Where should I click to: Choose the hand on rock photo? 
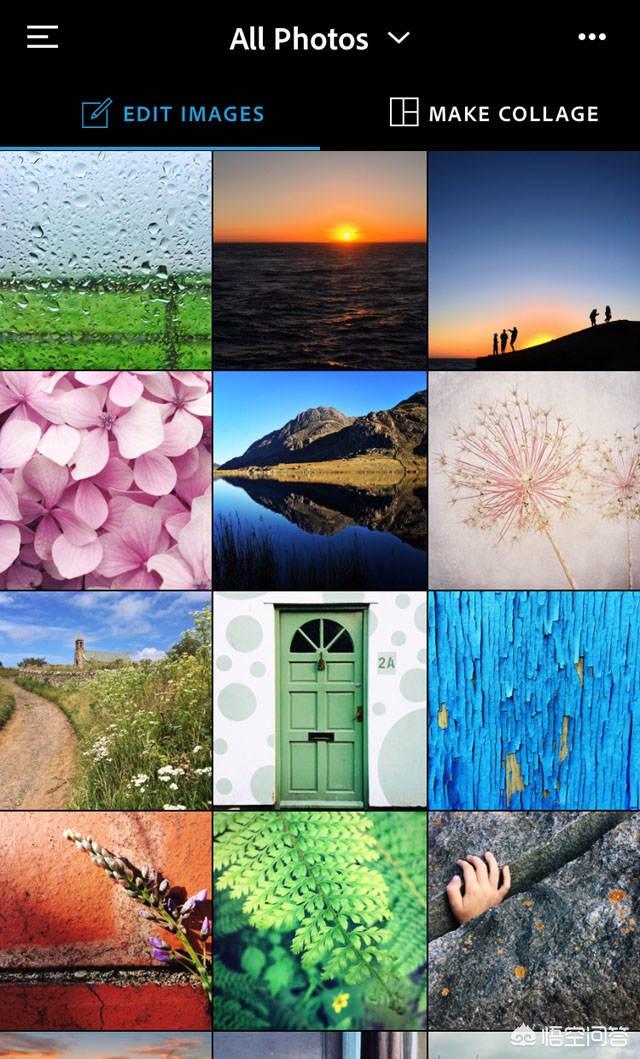pos(534,920)
